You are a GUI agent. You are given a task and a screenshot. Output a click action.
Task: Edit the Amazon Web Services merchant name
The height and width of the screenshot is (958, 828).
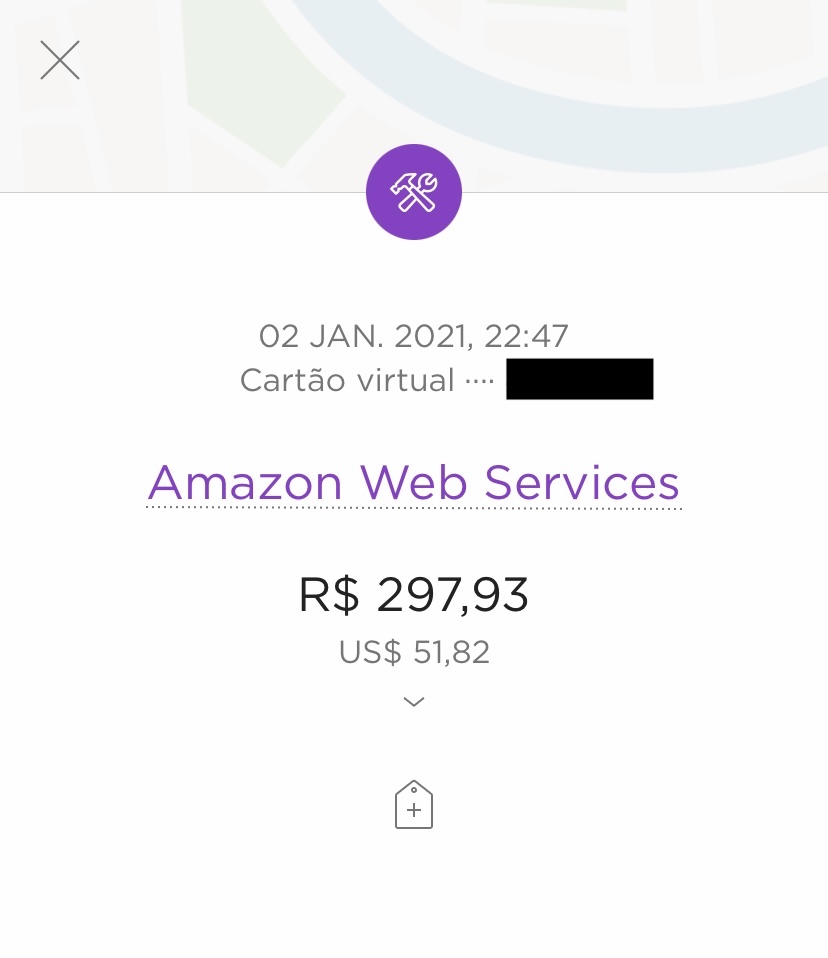point(414,483)
